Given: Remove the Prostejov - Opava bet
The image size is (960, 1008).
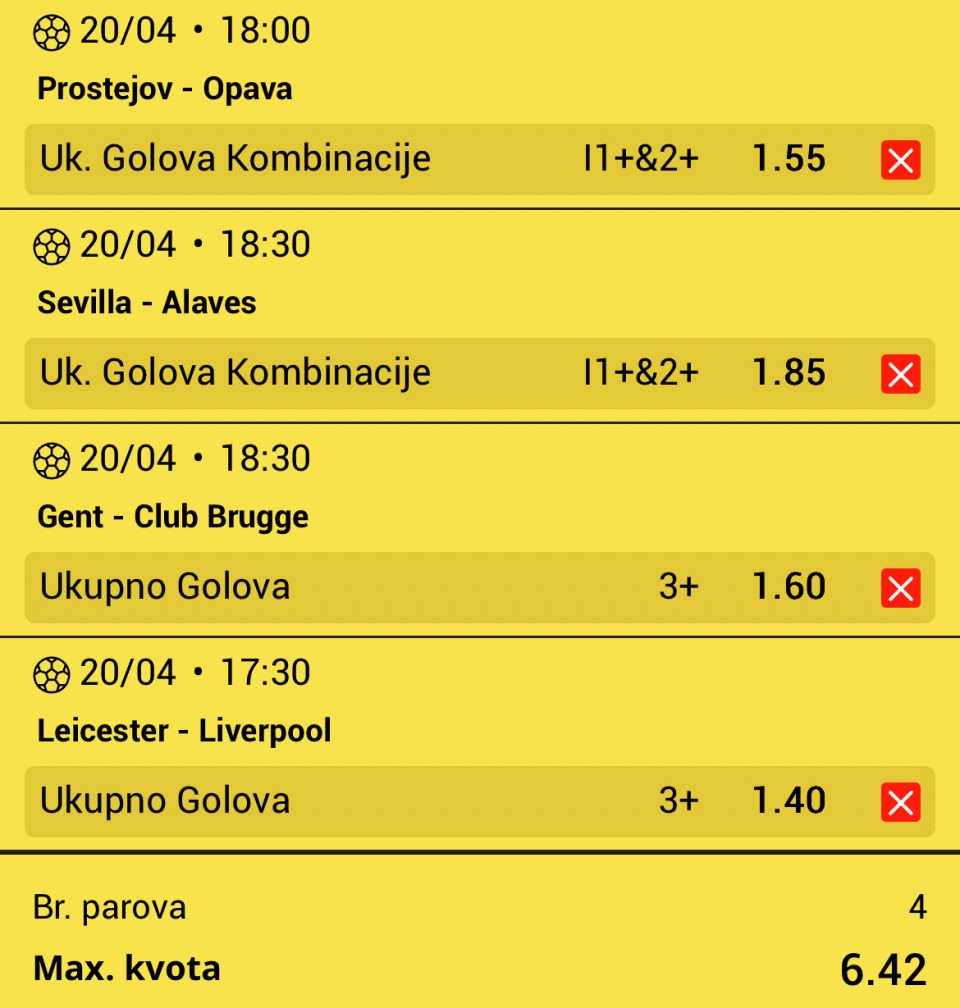Looking at the screenshot, I should (x=900, y=160).
